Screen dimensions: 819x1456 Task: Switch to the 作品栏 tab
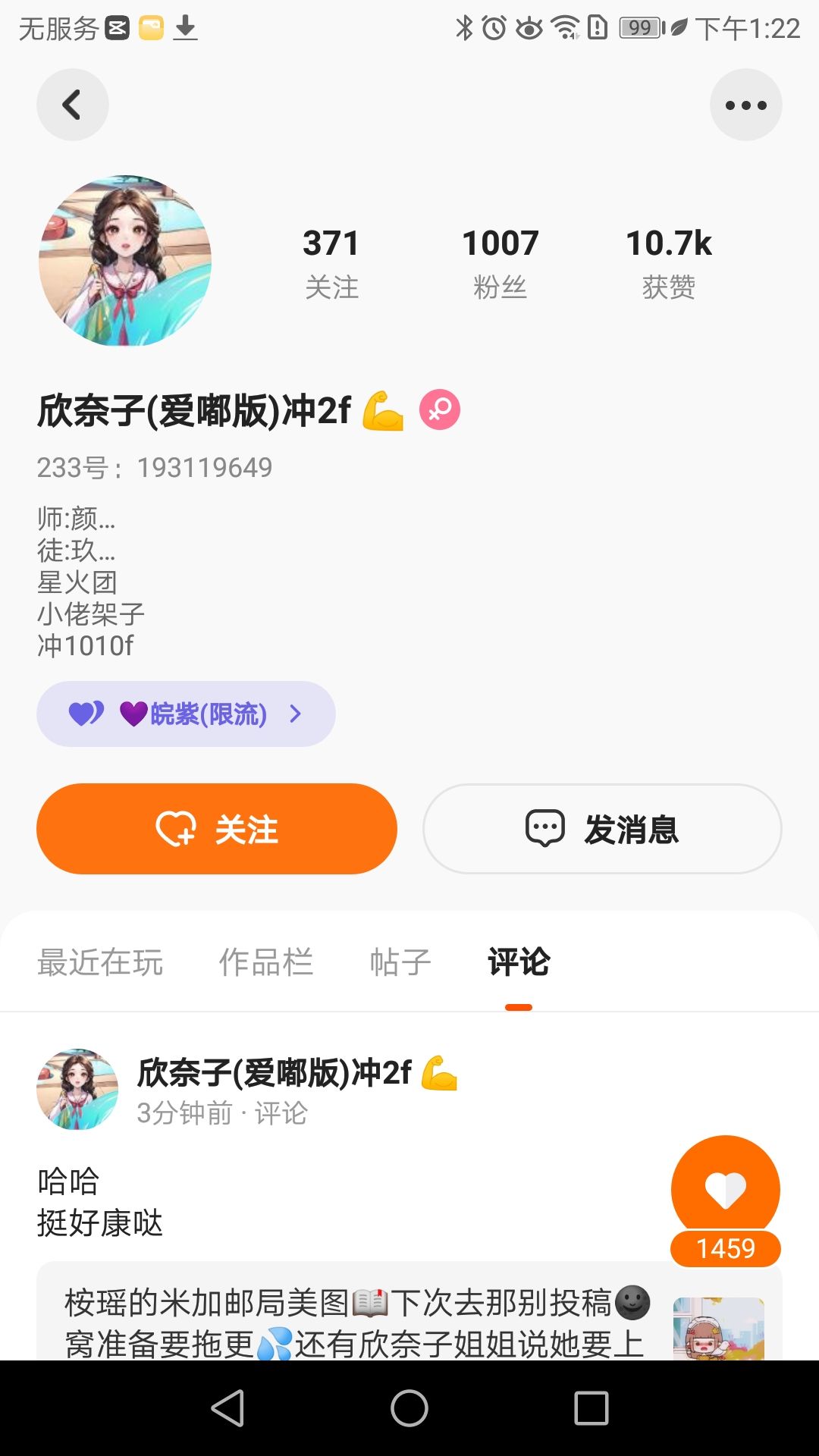(x=266, y=962)
